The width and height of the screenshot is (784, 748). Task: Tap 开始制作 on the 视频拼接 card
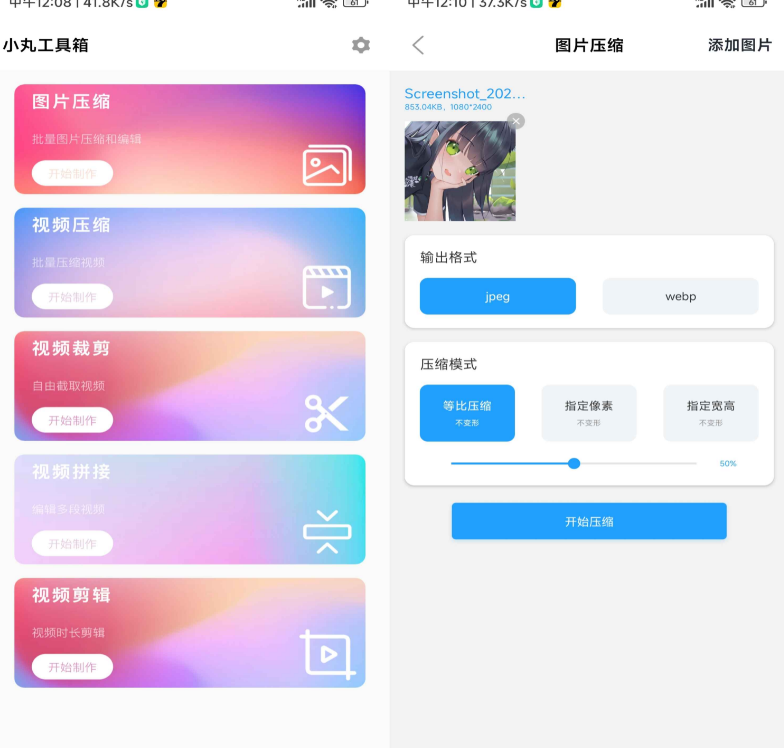(x=72, y=543)
